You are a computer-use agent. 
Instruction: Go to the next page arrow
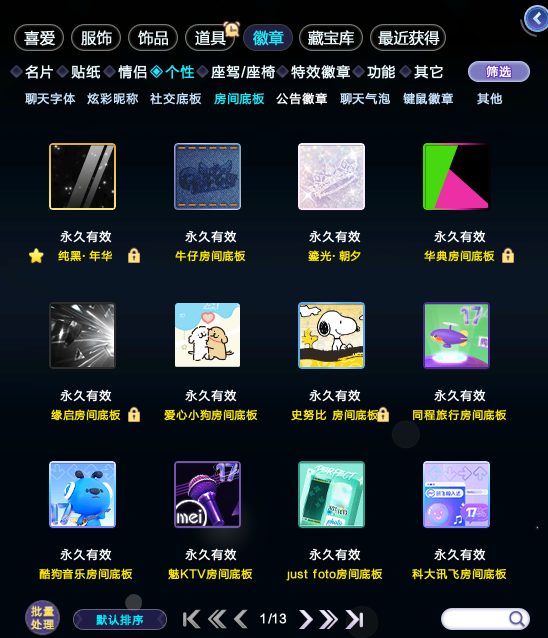pos(306,619)
